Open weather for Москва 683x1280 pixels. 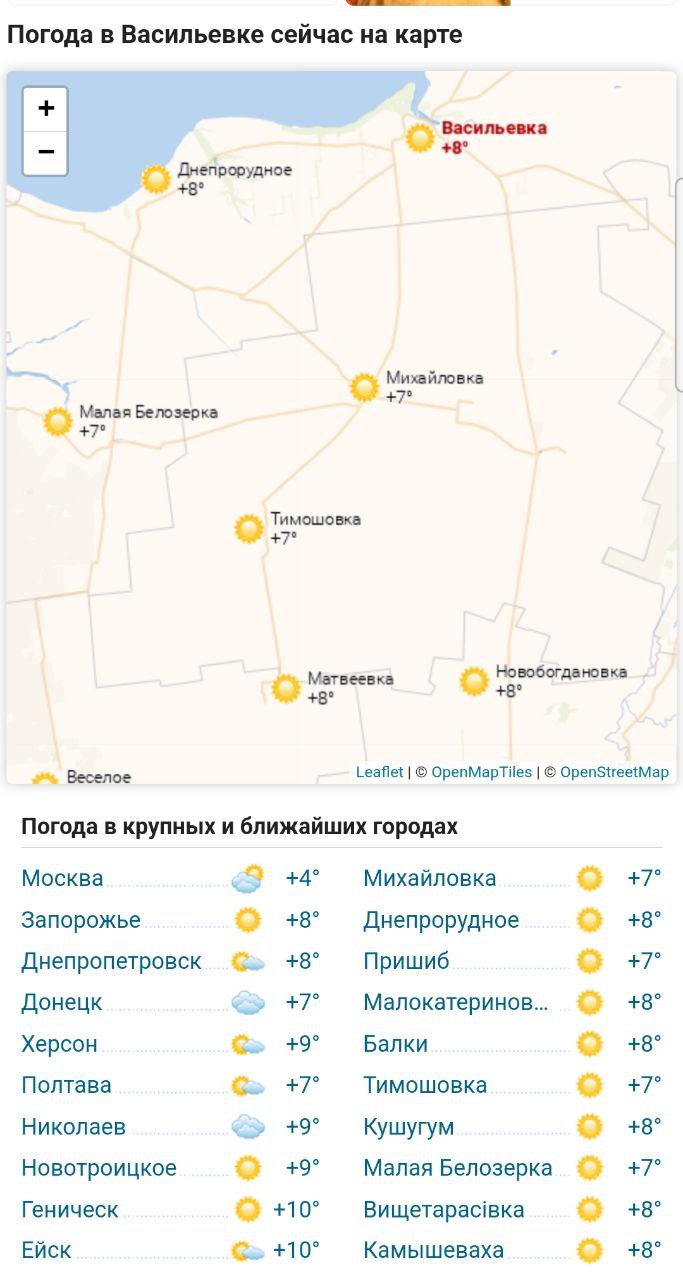coord(62,879)
